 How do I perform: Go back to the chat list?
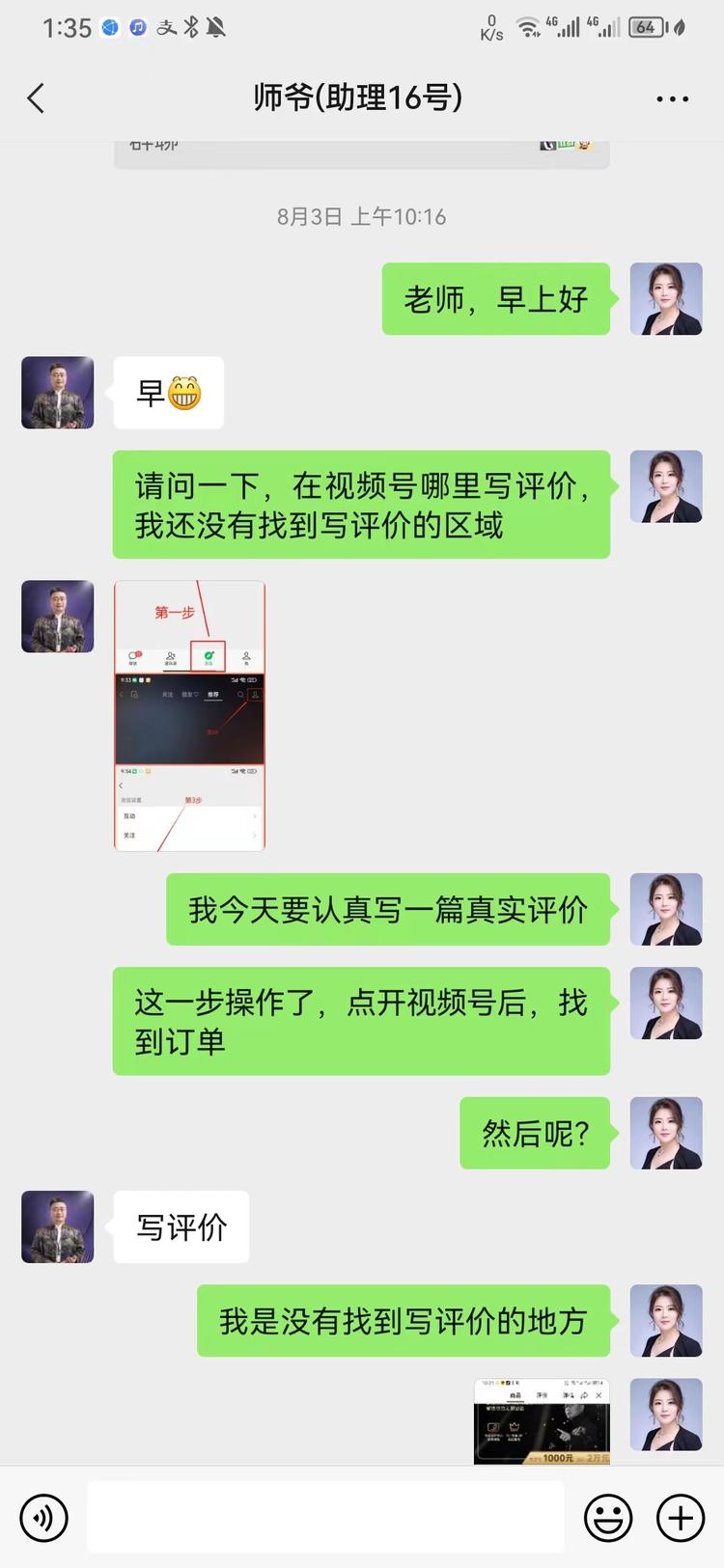tap(36, 97)
